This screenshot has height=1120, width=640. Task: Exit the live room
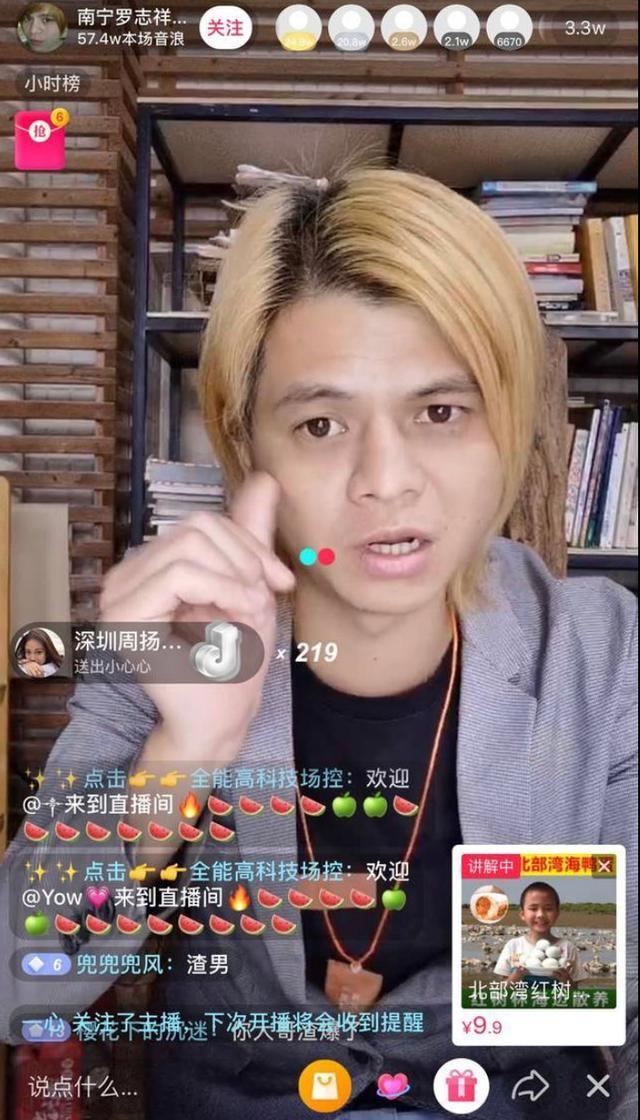(x=598, y=1086)
